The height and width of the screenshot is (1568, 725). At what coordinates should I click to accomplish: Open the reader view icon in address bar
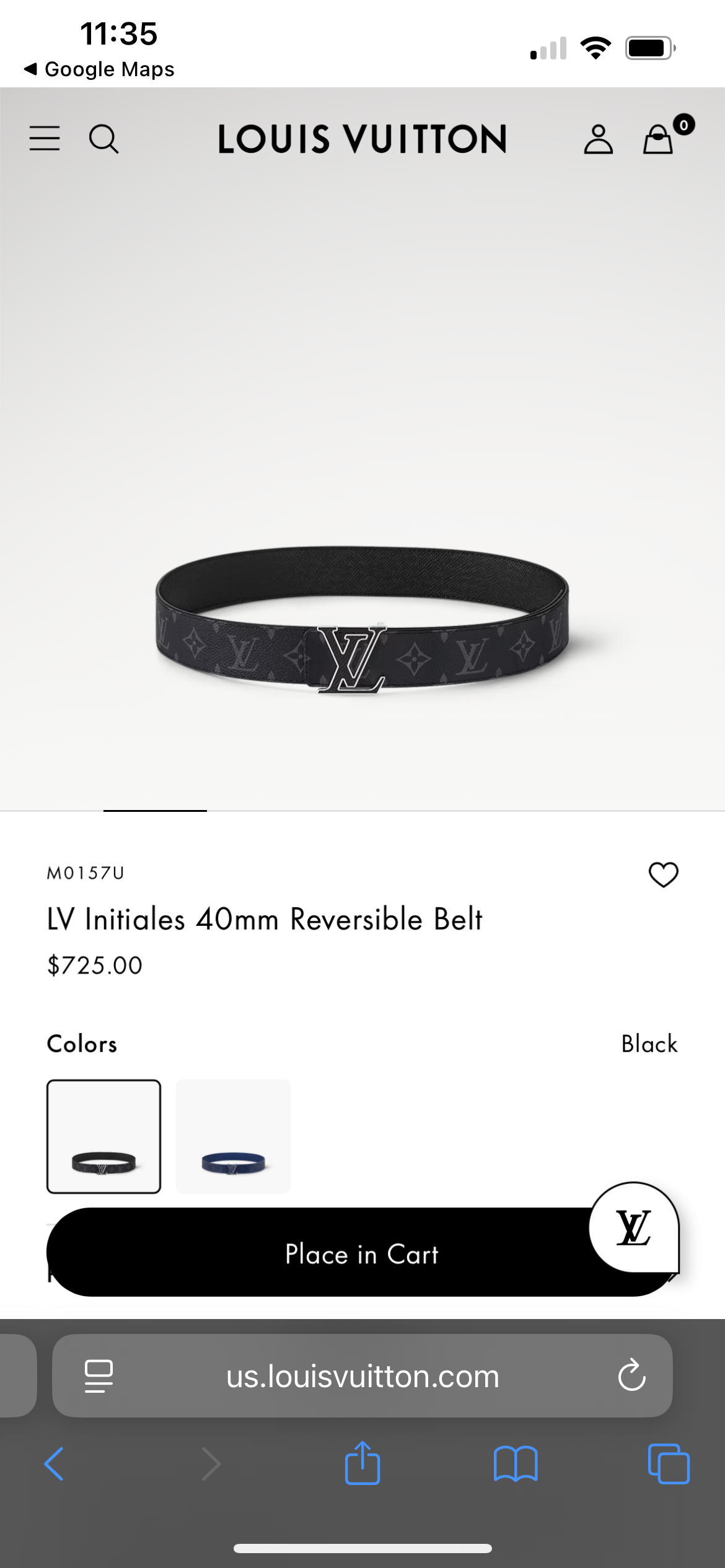99,1375
